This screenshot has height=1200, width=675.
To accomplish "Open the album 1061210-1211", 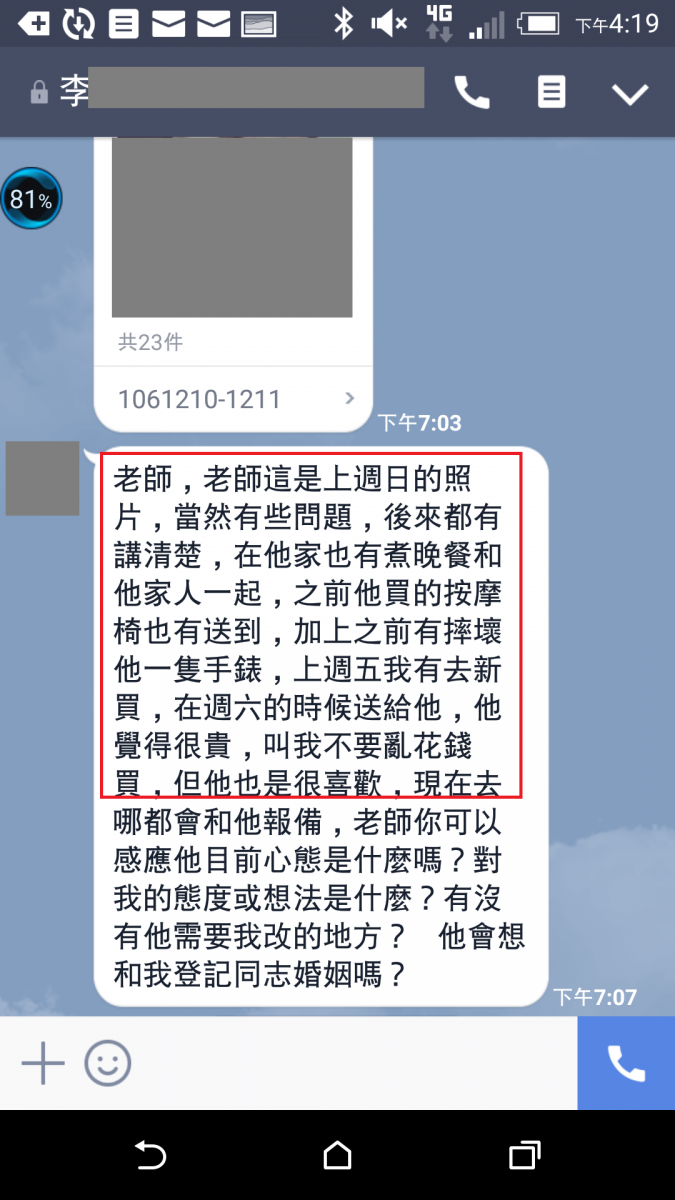I will coord(234,399).
